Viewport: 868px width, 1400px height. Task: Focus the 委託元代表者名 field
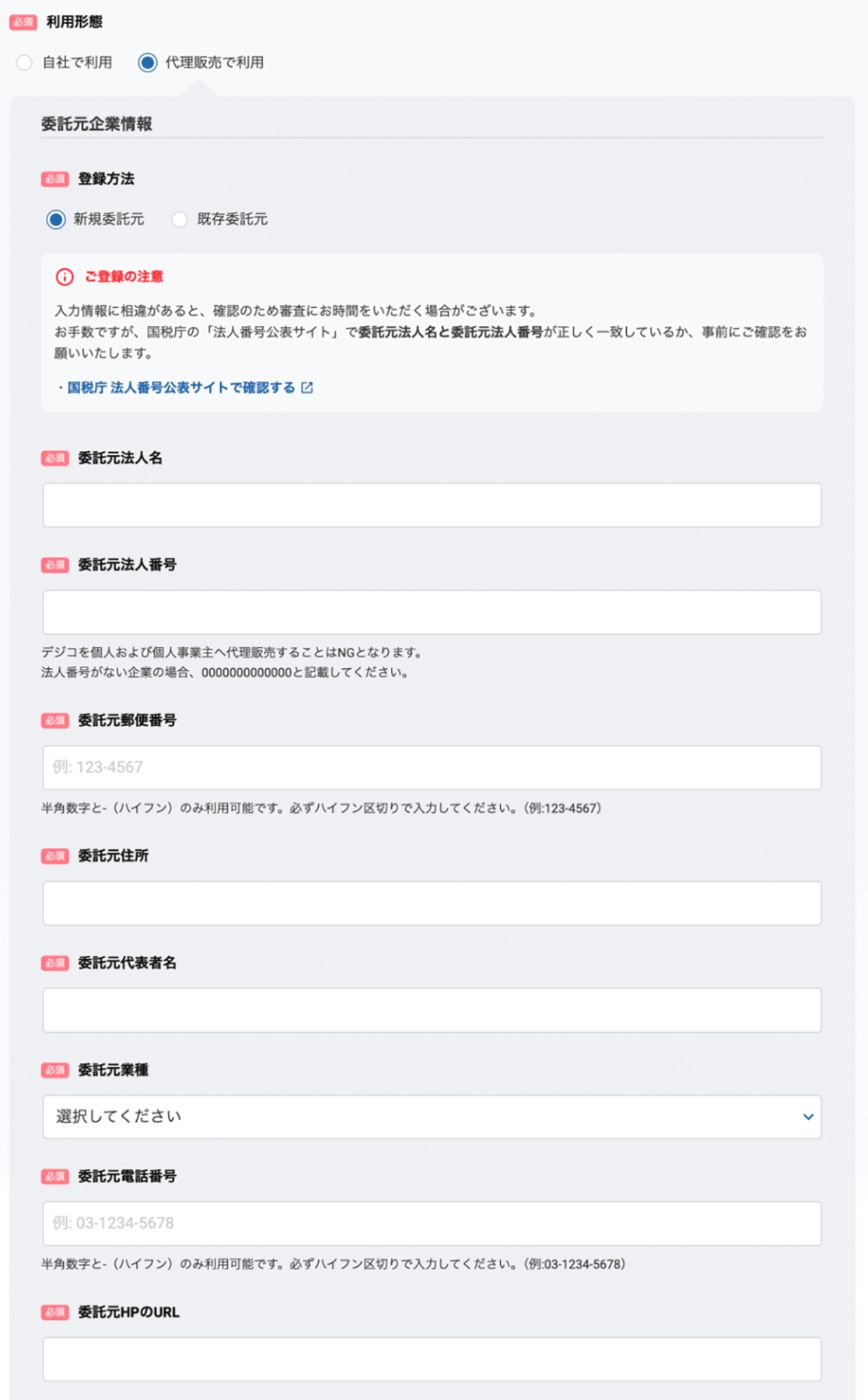point(432,1010)
